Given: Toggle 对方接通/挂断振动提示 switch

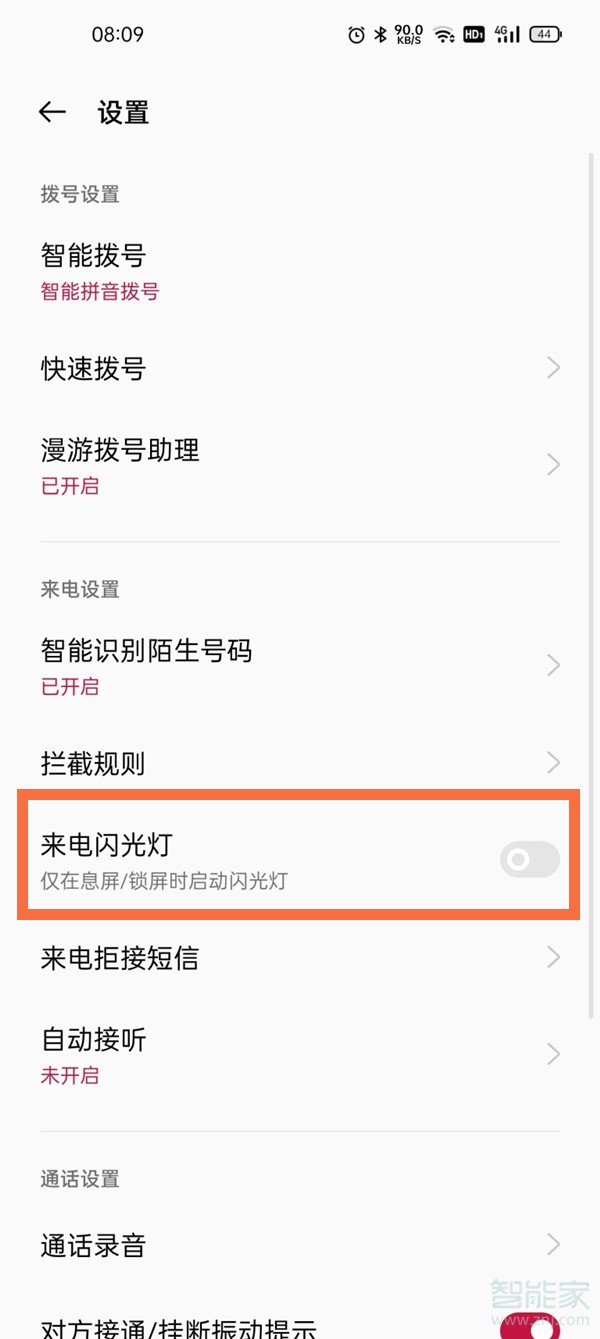Looking at the screenshot, I should (x=529, y=1326).
